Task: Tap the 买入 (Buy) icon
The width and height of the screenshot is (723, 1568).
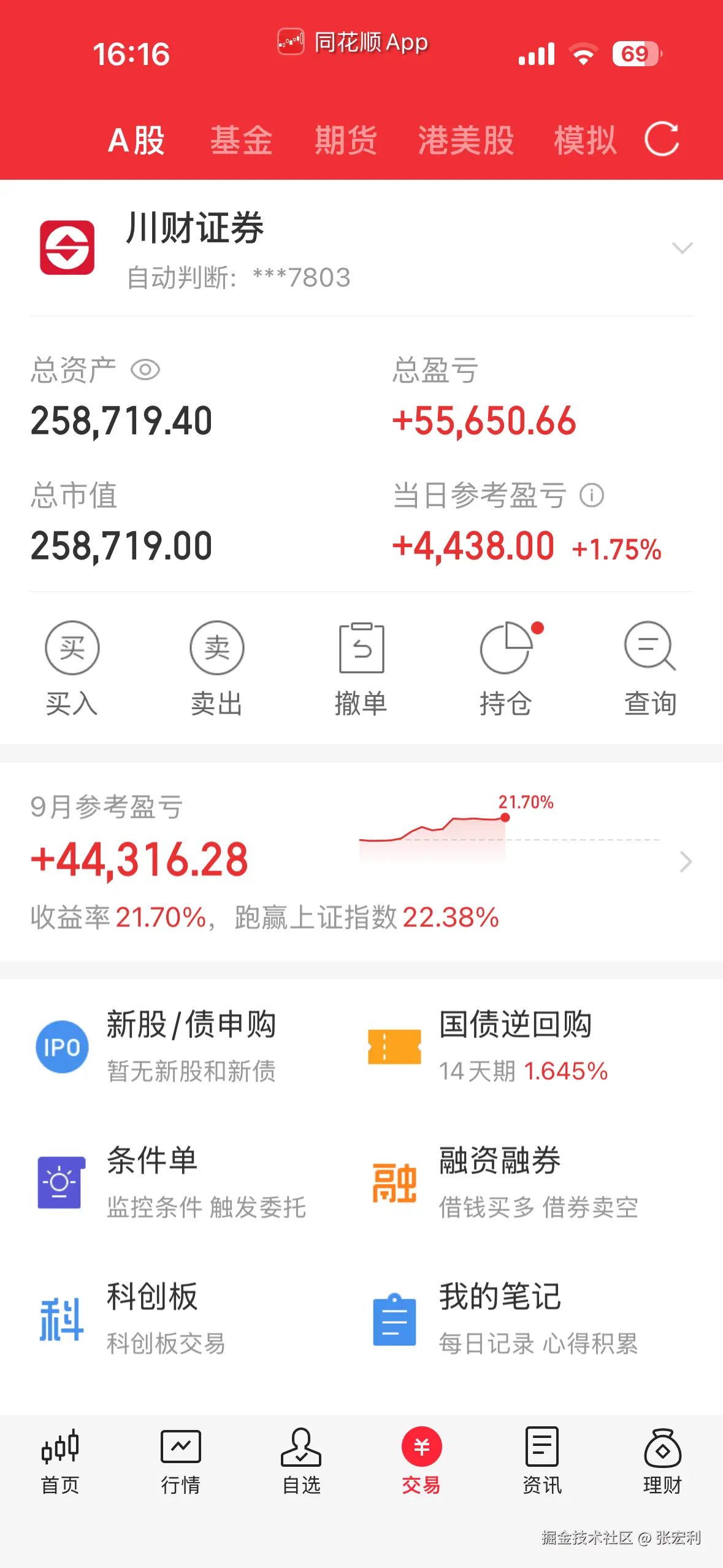Action: click(x=72, y=648)
